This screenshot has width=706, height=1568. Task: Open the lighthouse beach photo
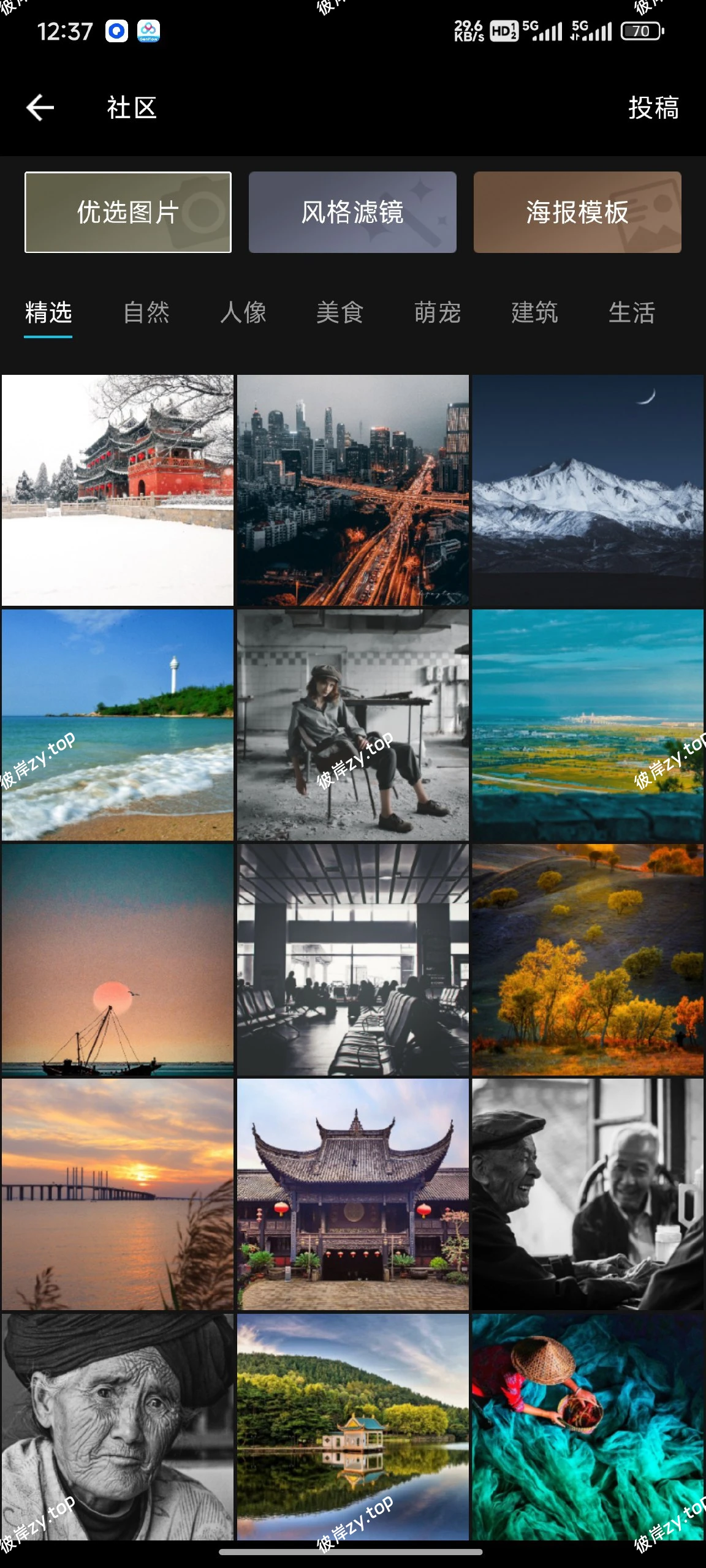pyautogui.click(x=118, y=725)
